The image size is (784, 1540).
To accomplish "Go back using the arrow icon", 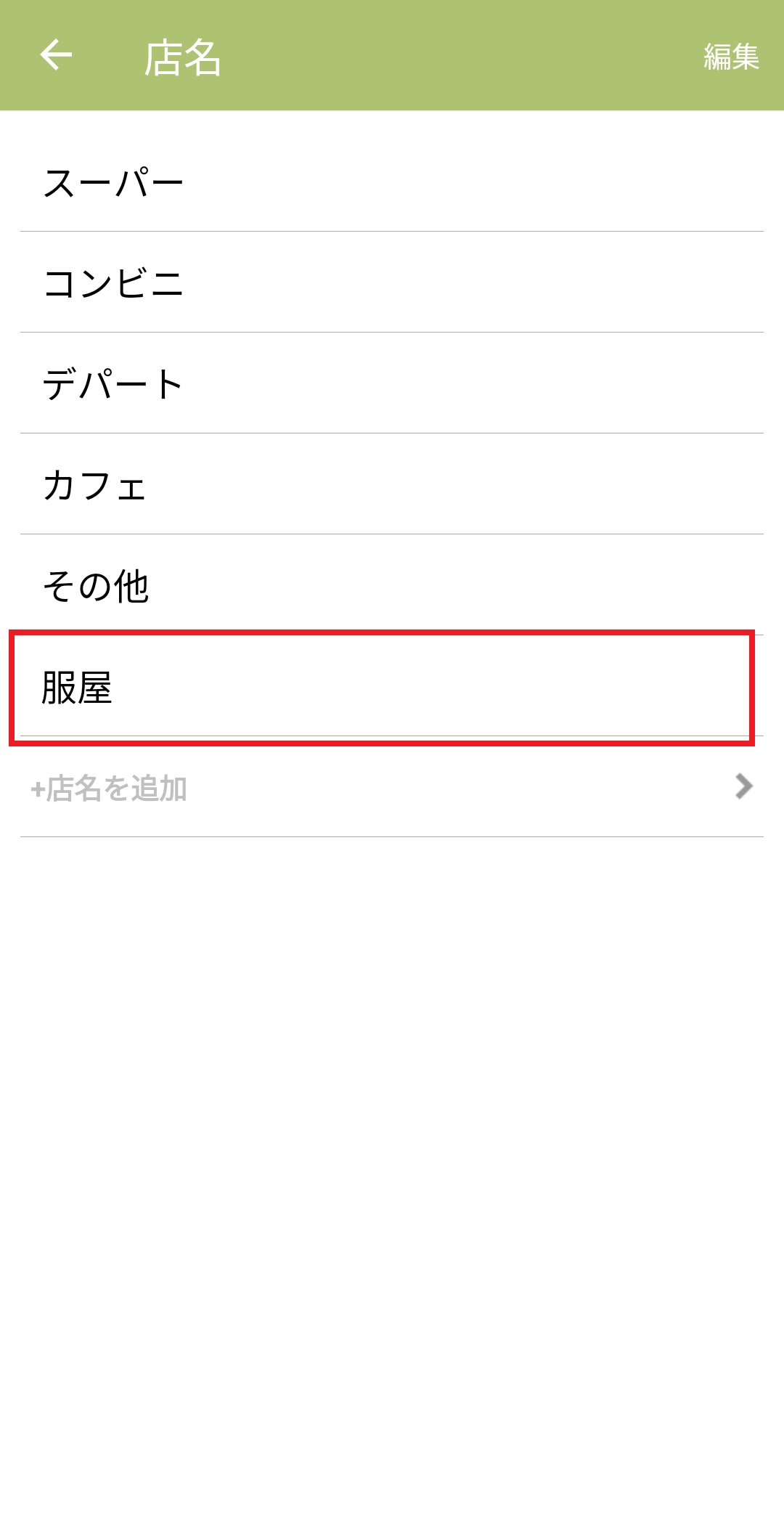I will [56, 55].
